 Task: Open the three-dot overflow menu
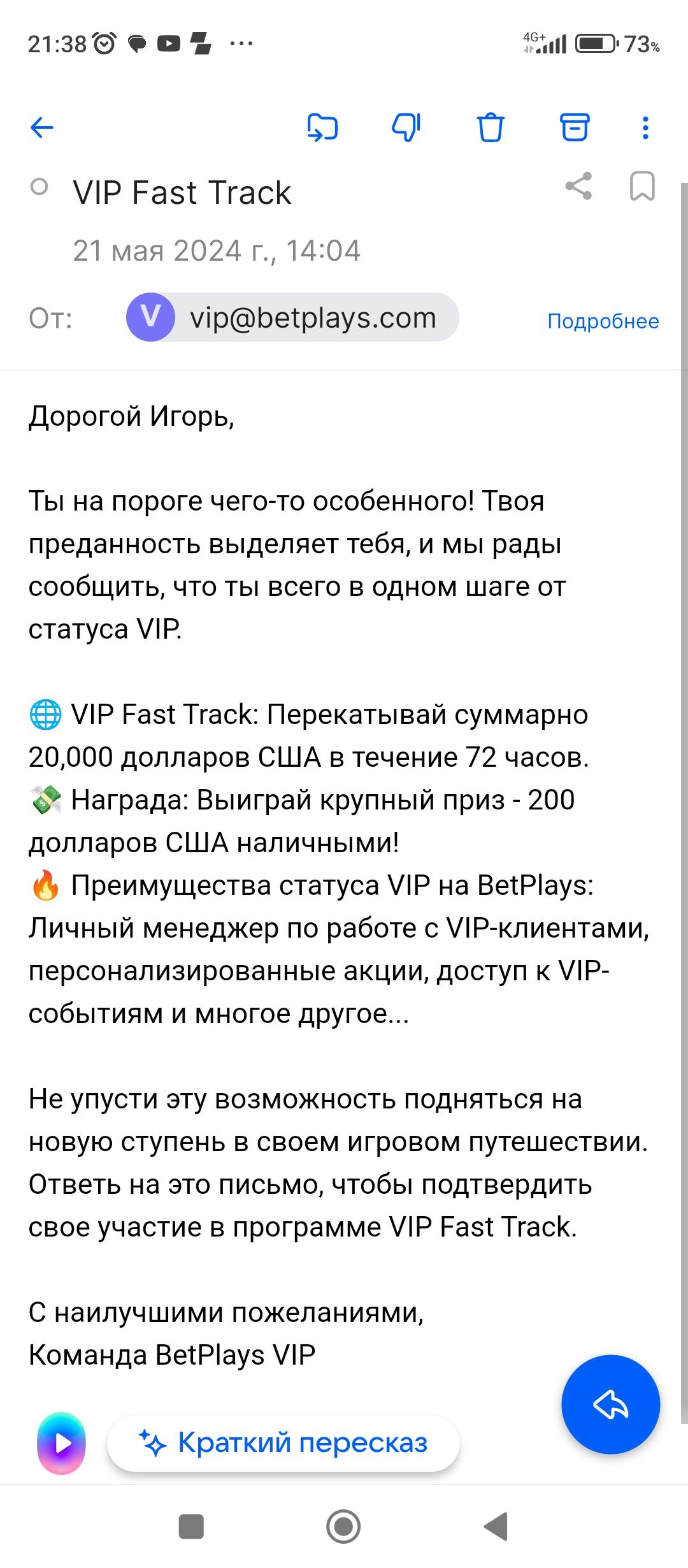[x=645, y=127]
